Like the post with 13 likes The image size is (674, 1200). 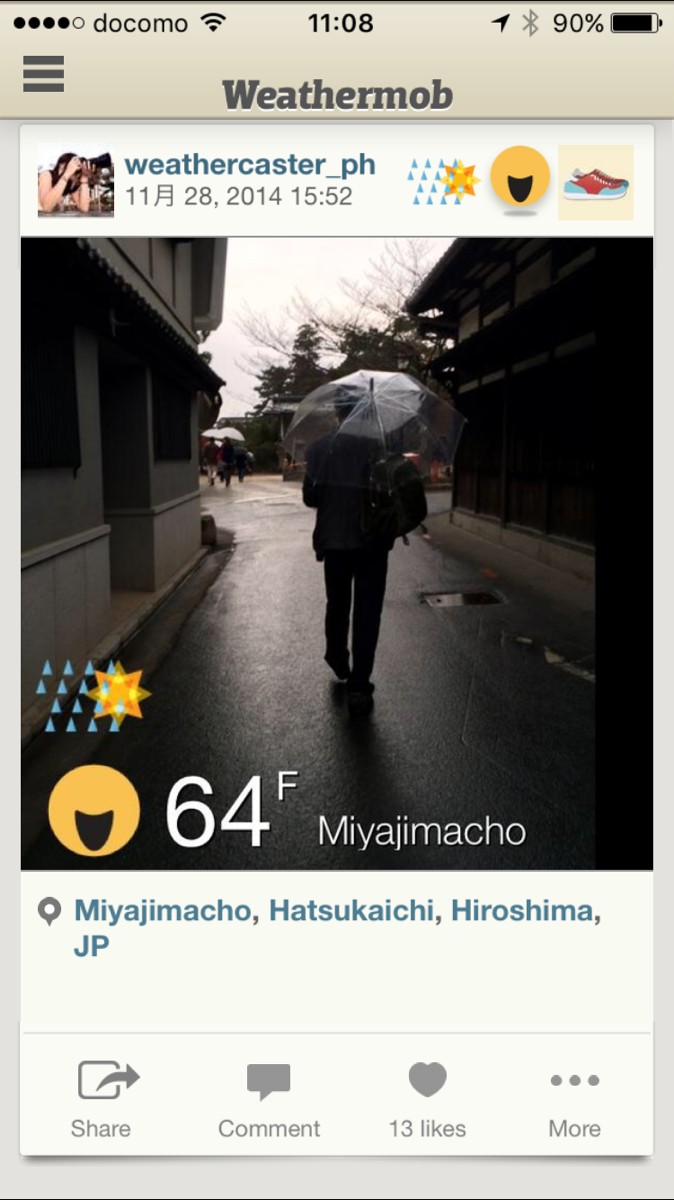point(427,1098)
